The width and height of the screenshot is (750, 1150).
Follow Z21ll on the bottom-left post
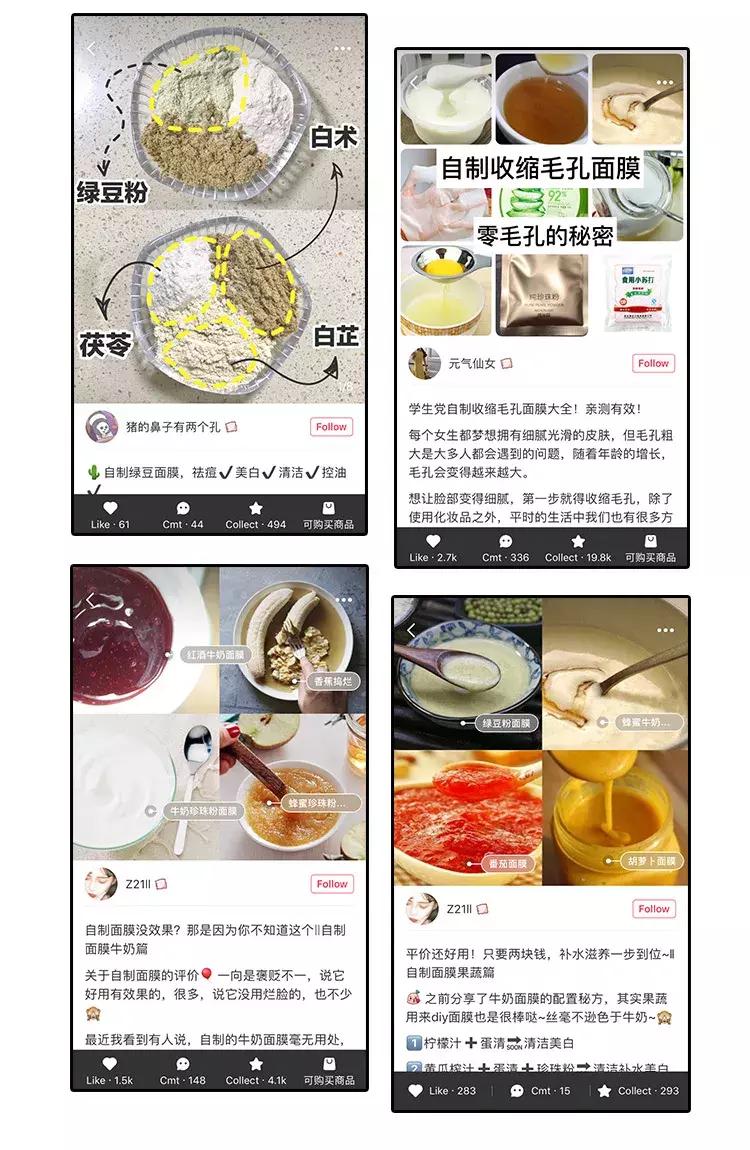330,884
